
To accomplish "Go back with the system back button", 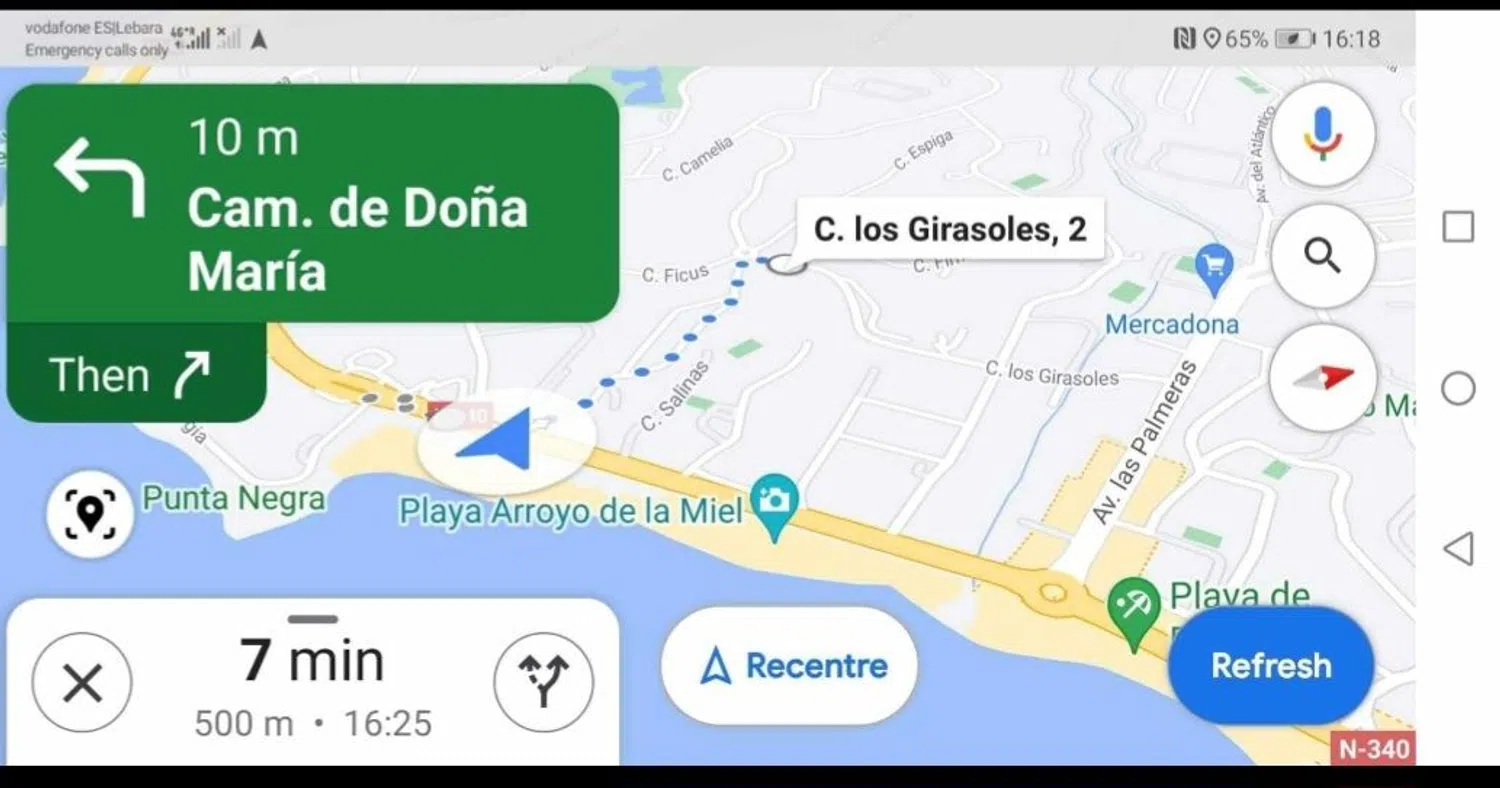I will click(1458, 548).
